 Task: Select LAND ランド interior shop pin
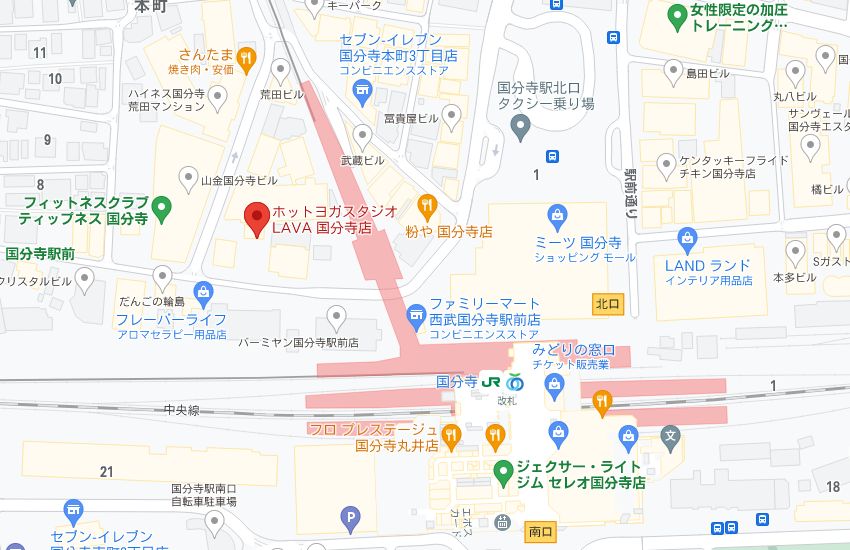(687, 240)
